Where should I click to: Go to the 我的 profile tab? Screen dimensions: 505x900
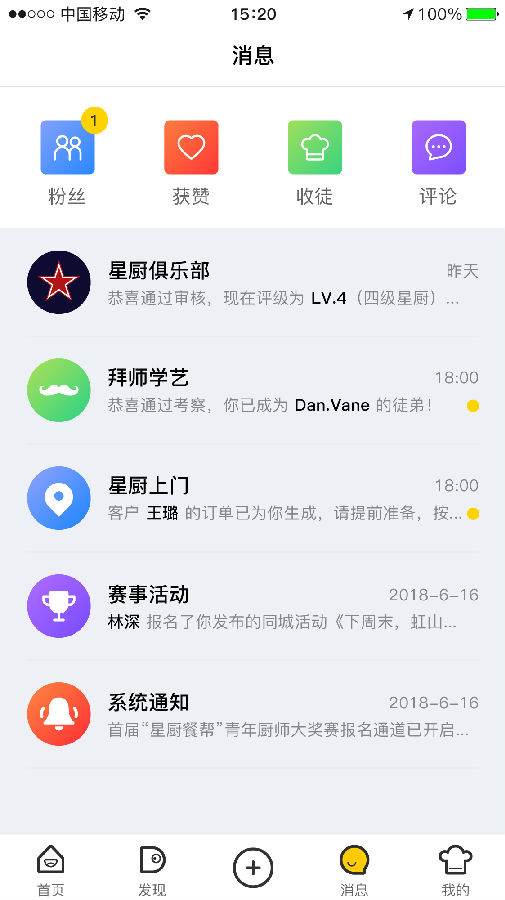pos(455,869)
